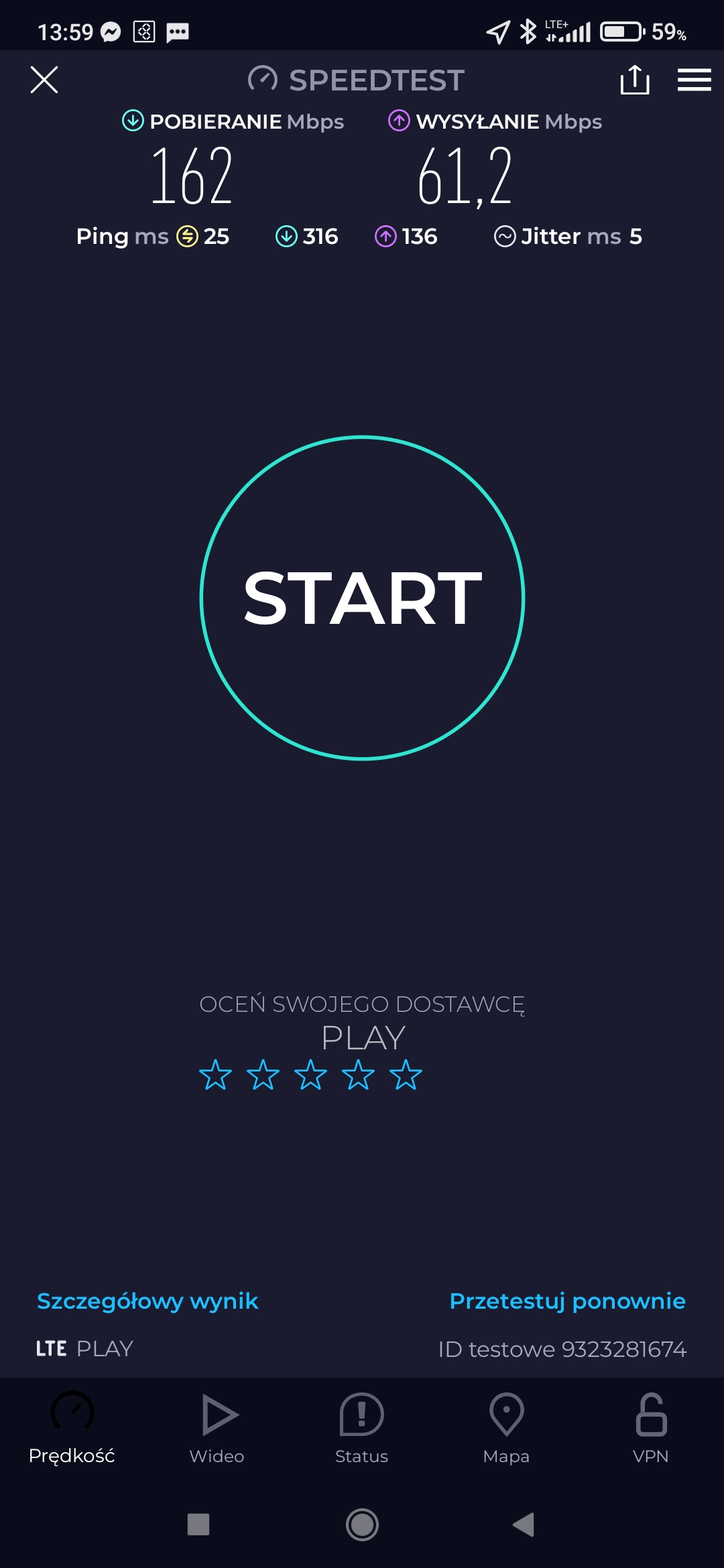The image size is (724, 1568).
Task: Rate PLAY provider with one star
Action: [215, 1075]
